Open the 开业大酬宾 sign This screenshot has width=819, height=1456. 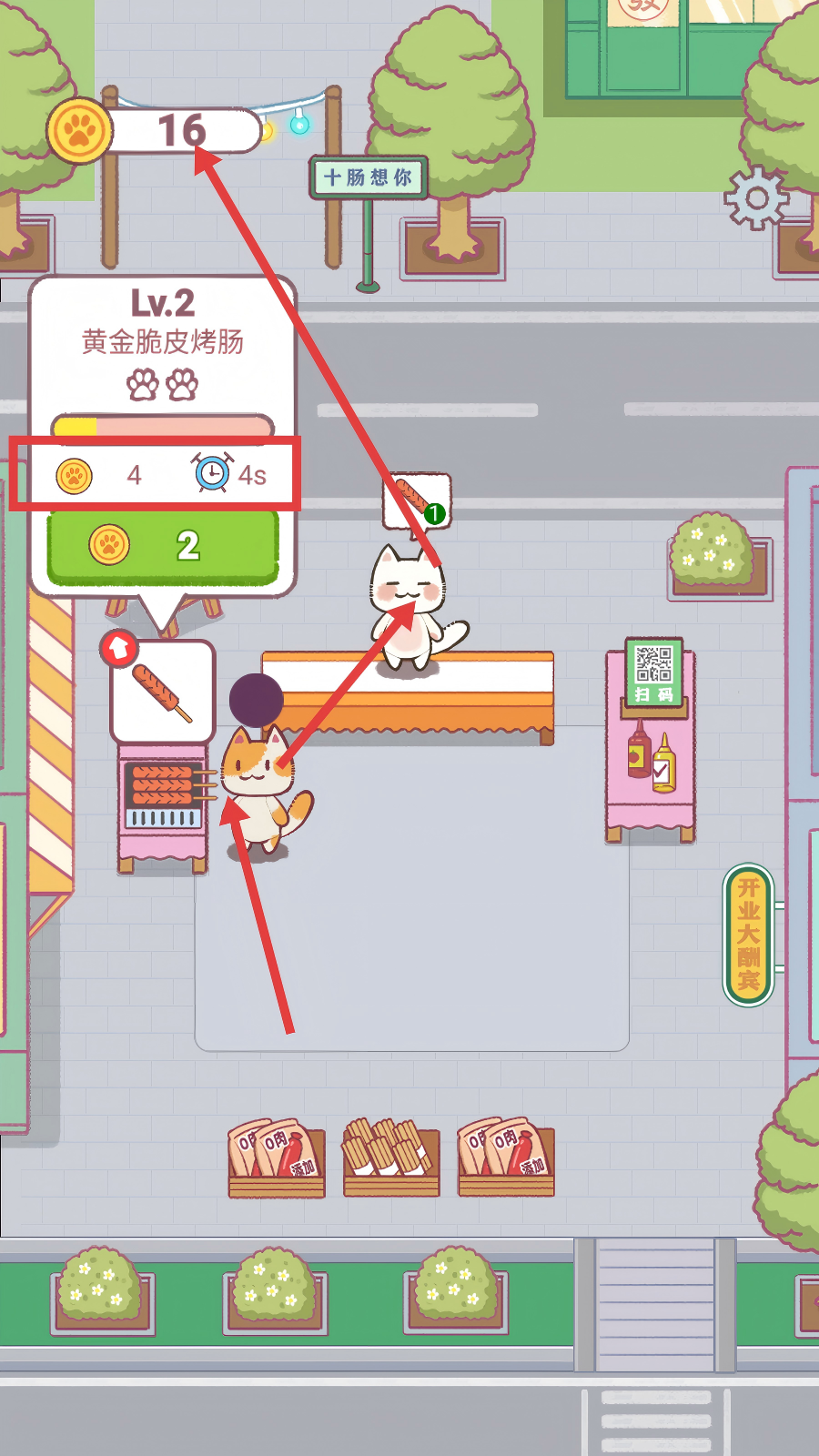coord(748,935)
